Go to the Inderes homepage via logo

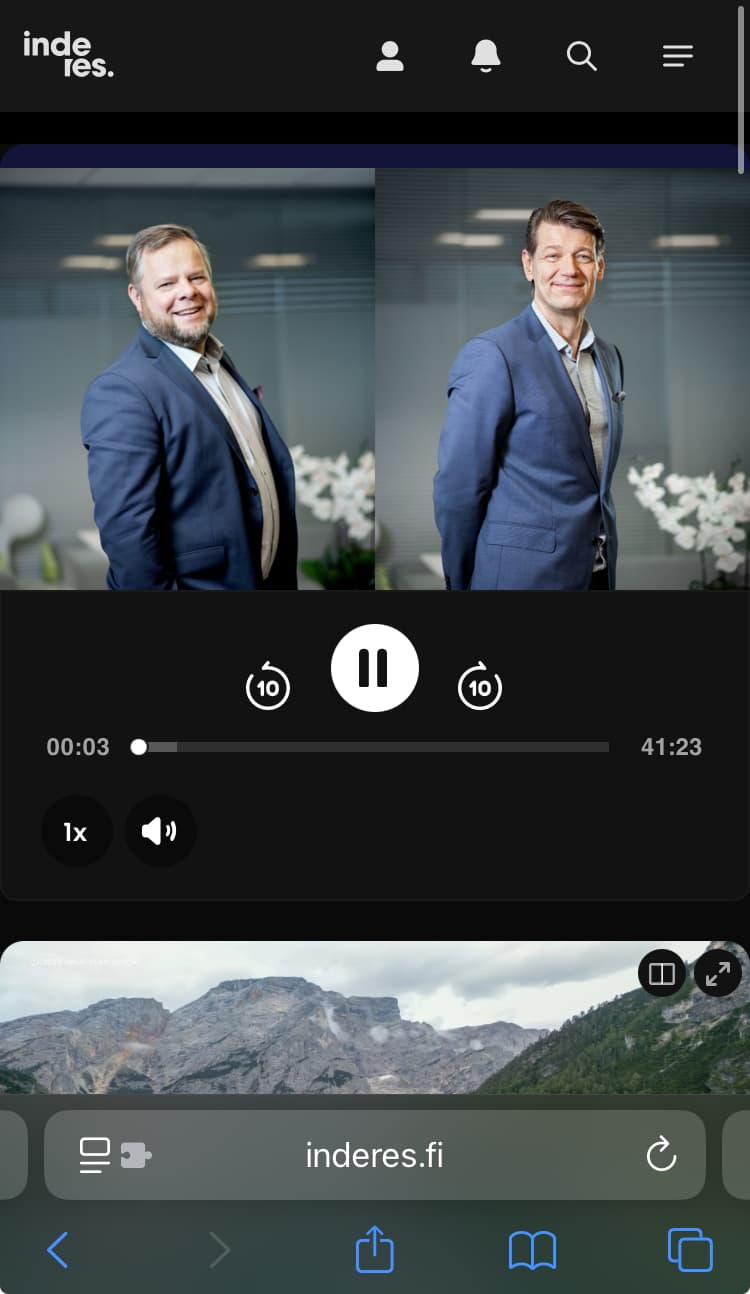pos(68,54)
